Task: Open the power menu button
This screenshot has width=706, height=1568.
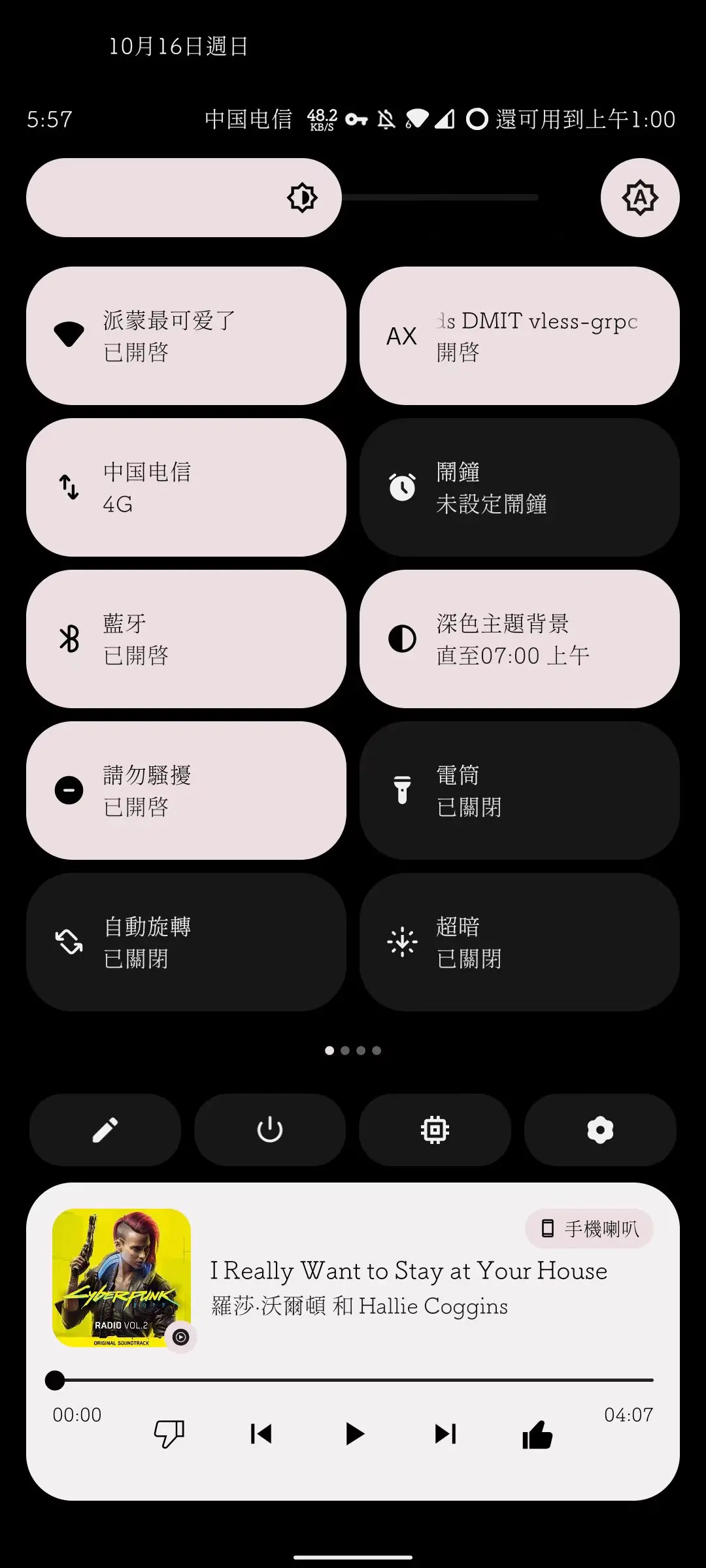Action: coord(269,1130)
